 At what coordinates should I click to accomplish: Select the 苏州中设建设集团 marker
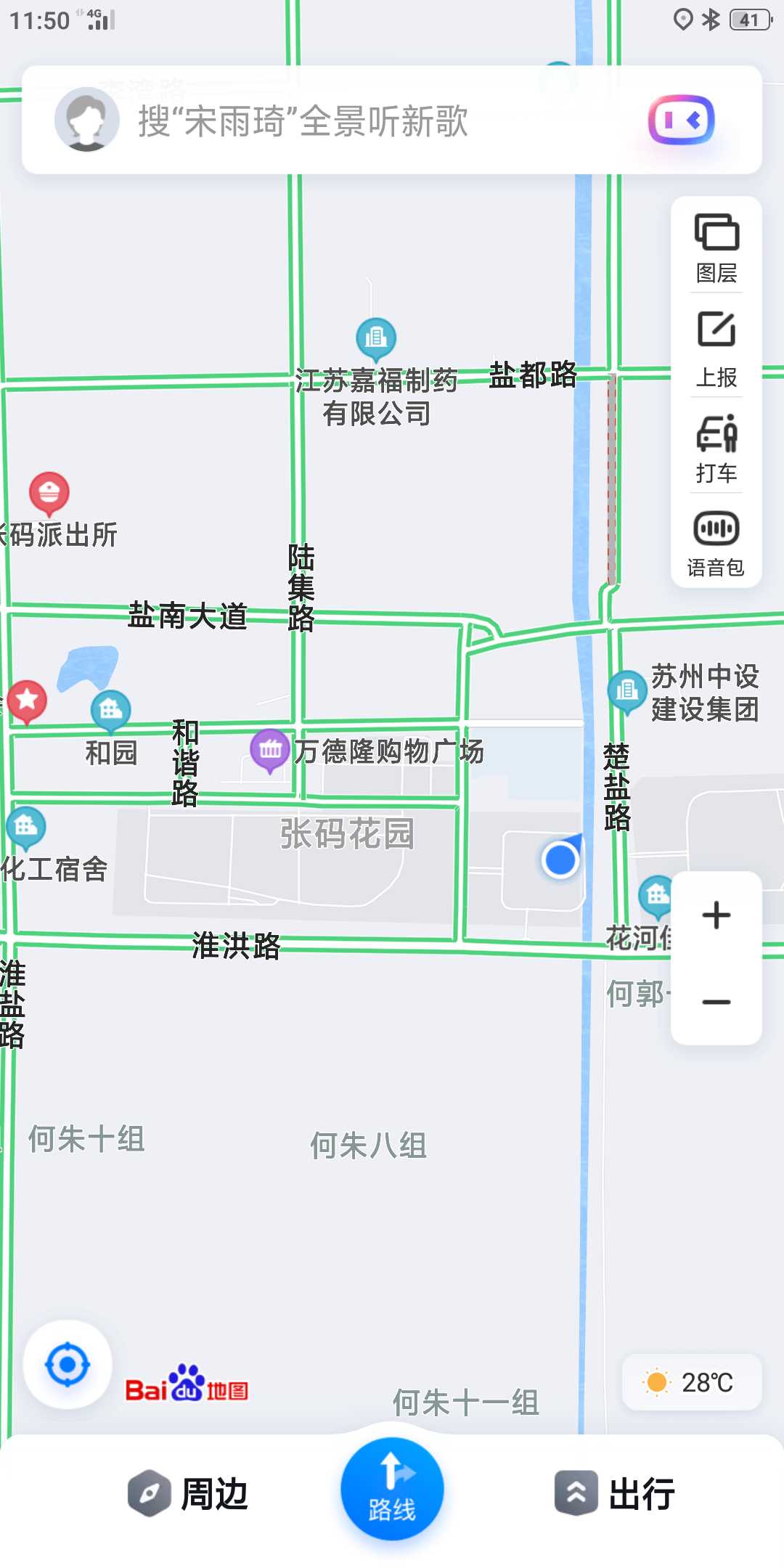[627, 691]
